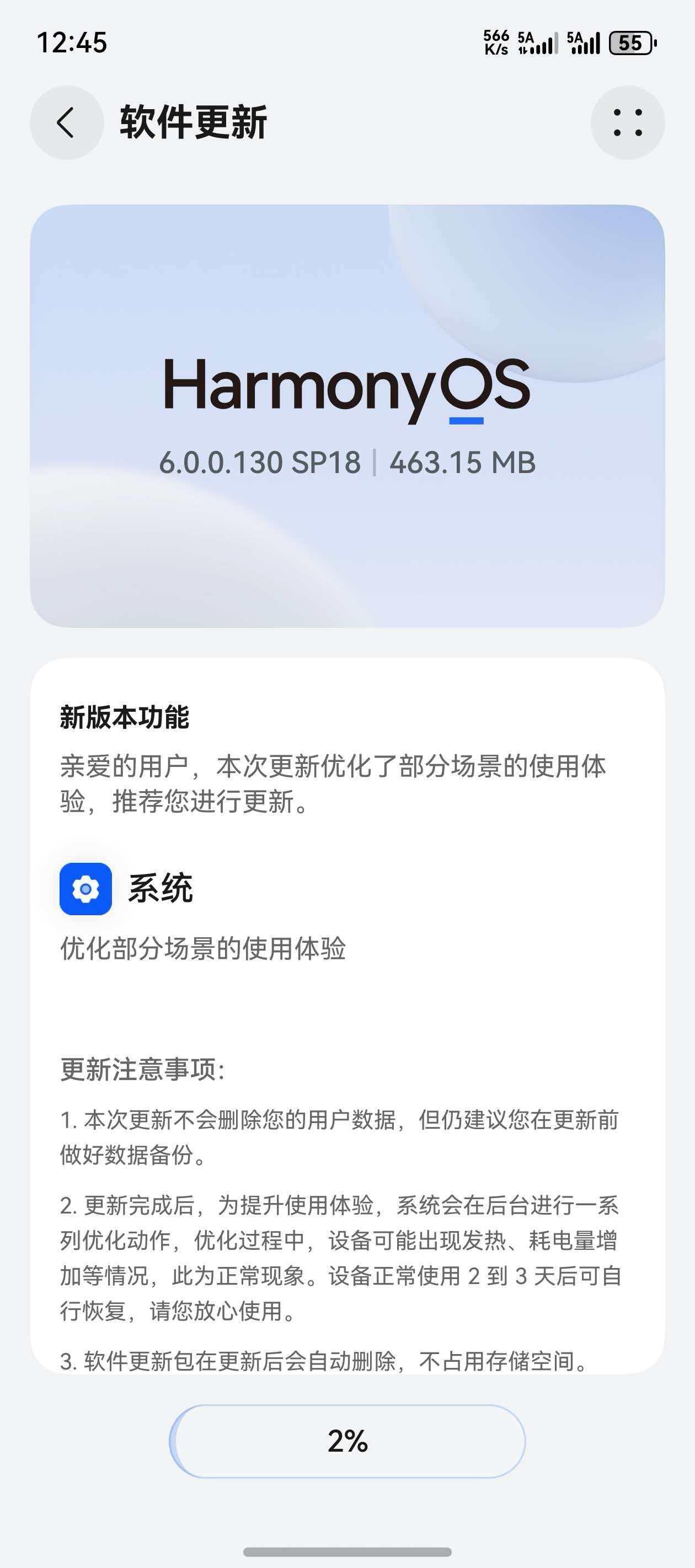The width and height of the screenshot is (695, 1568).
Task: Open the top-right options menu
Action: coord(628,121)
